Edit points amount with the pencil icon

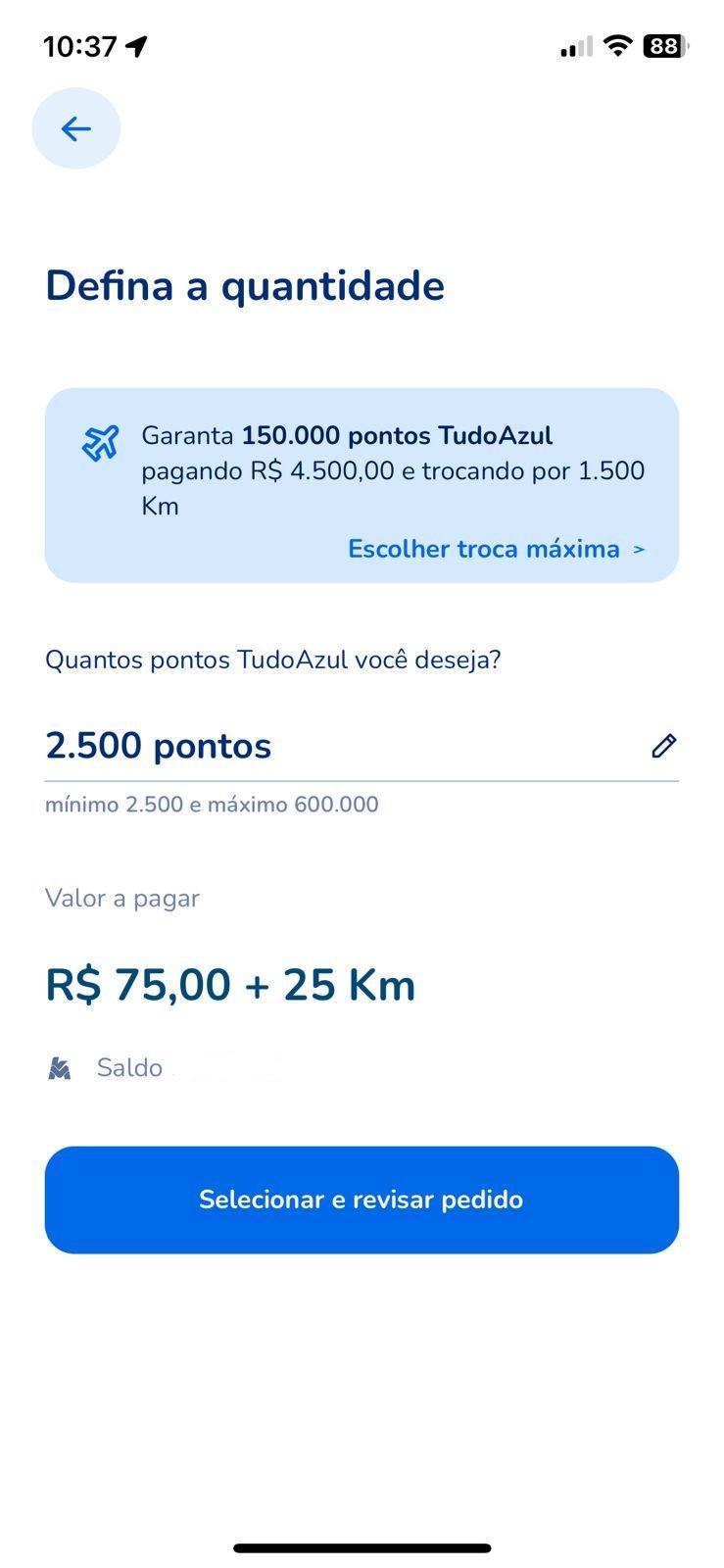(x=663, y=746)
